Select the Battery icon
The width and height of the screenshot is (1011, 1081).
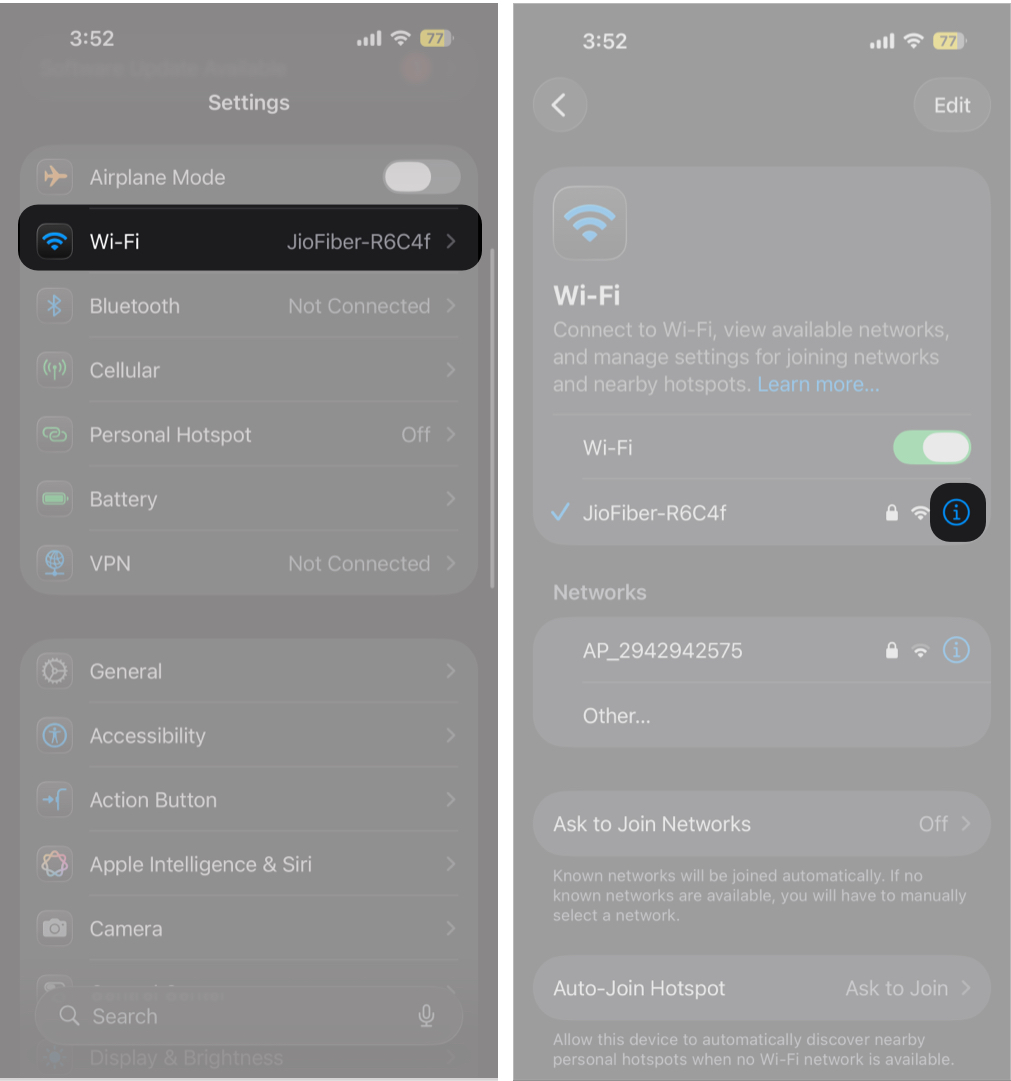point(54,499)
